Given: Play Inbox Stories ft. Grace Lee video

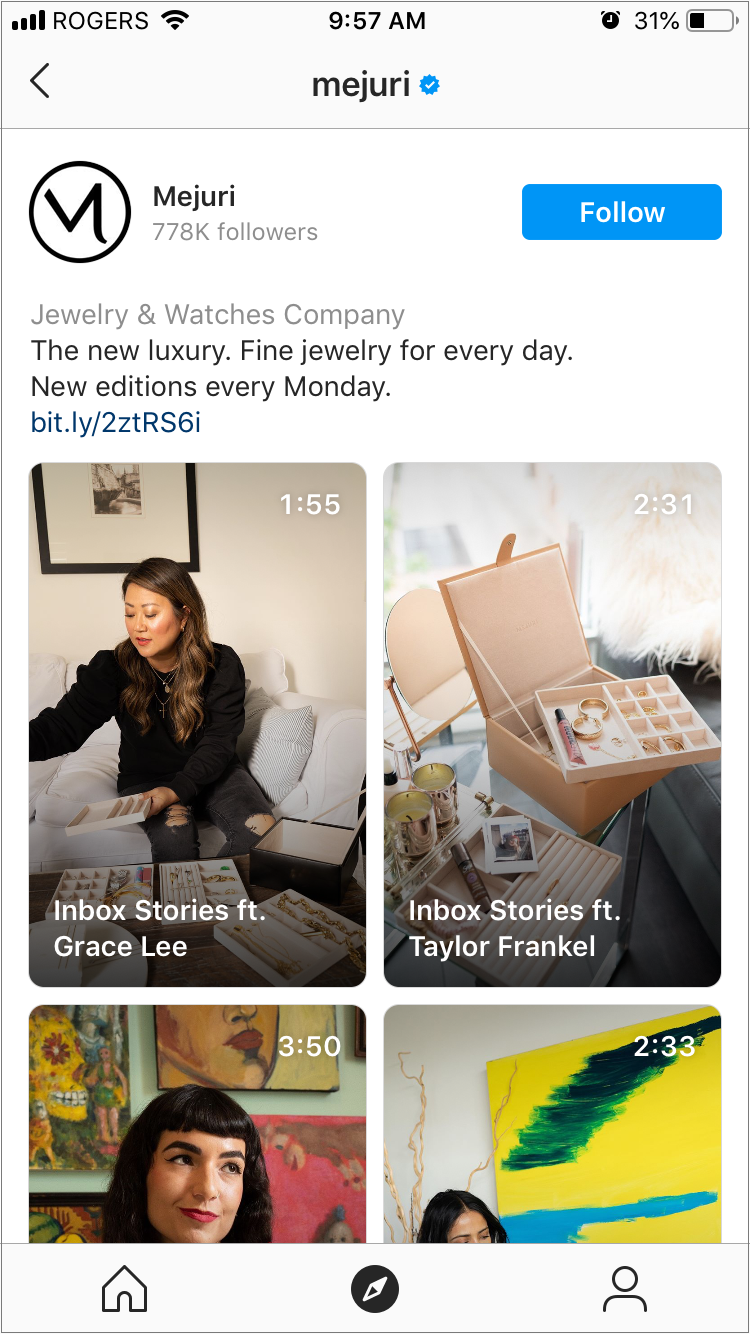Looking at the screenshot, I should pyautogui.click(x=198, y=725).
